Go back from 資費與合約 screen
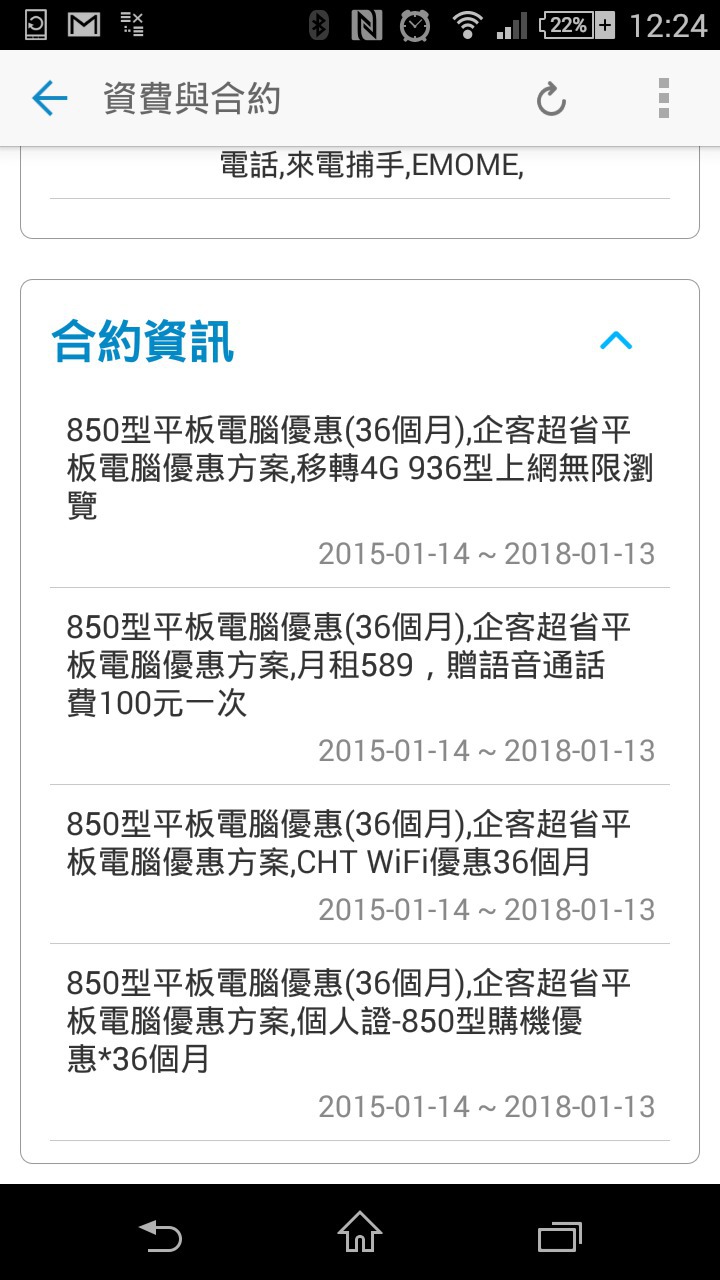Viewport: 720px width, 1280px height. (x=48, y=98)
